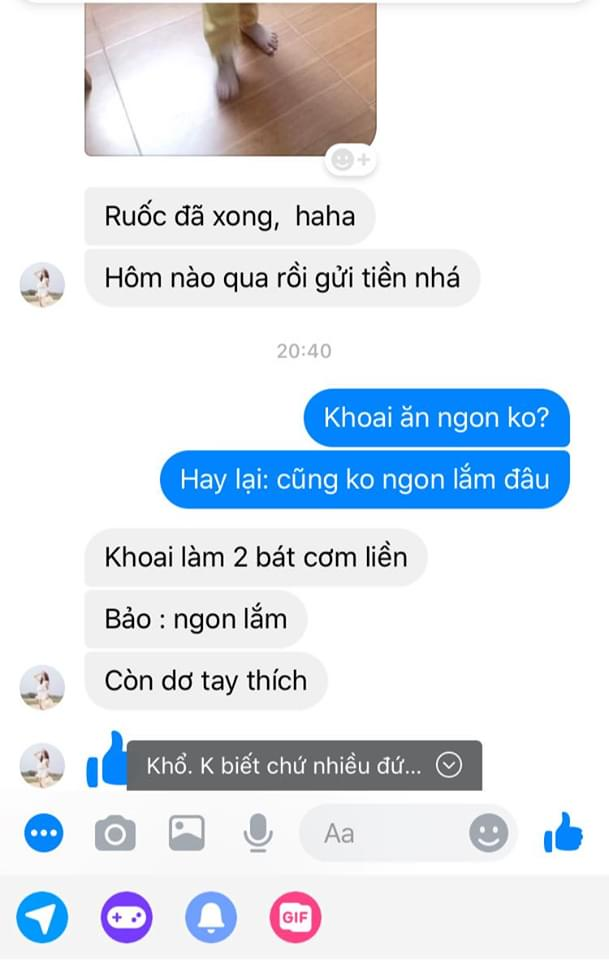The width and height of the screenshot is (609, 960).
Task: Share location with the blue arrow icon
Action: (42, 917)
